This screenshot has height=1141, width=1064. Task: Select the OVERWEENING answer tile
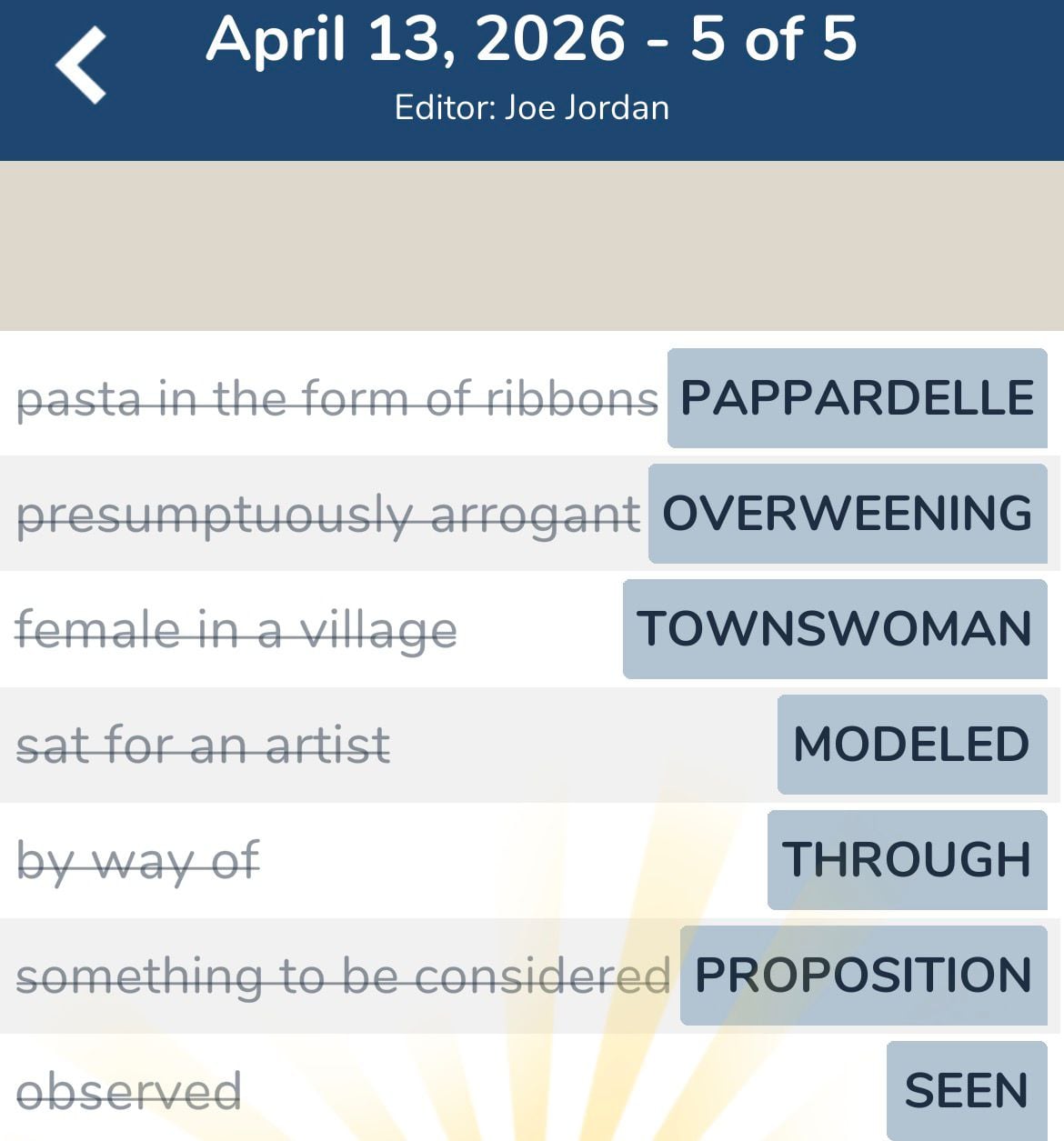click(846, 514)
